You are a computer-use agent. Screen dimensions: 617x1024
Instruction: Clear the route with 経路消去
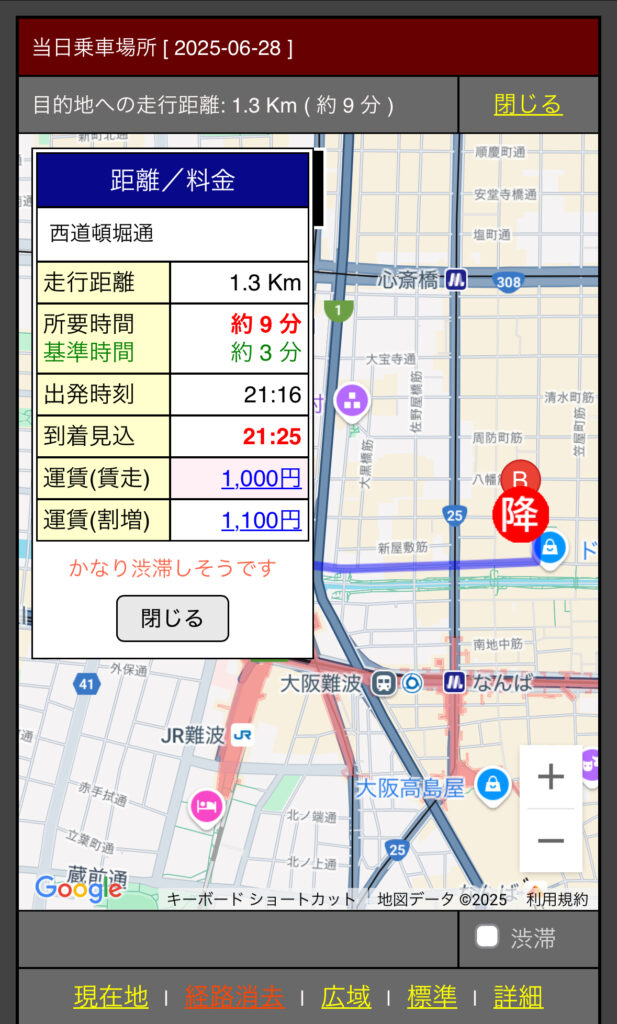pyautogui.click(x=234, y=997)
